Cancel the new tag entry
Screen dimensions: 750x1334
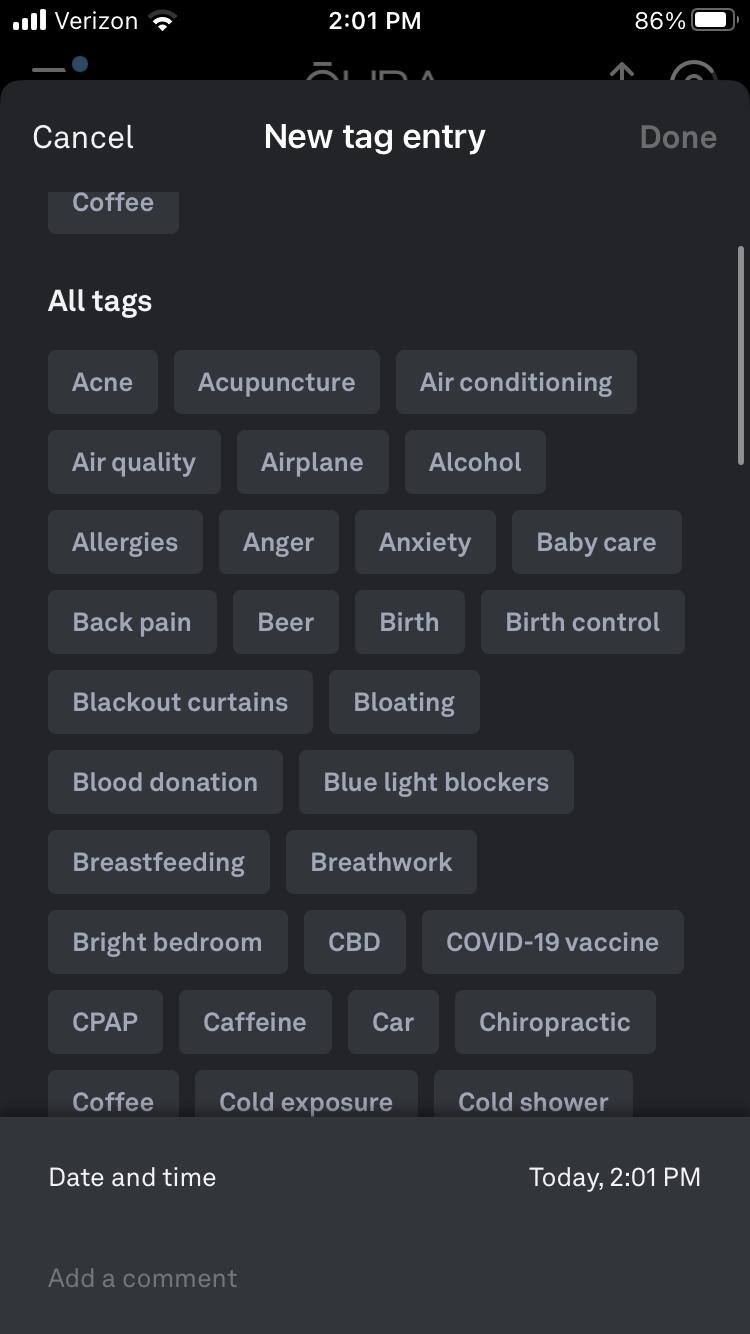coord(83,137)
